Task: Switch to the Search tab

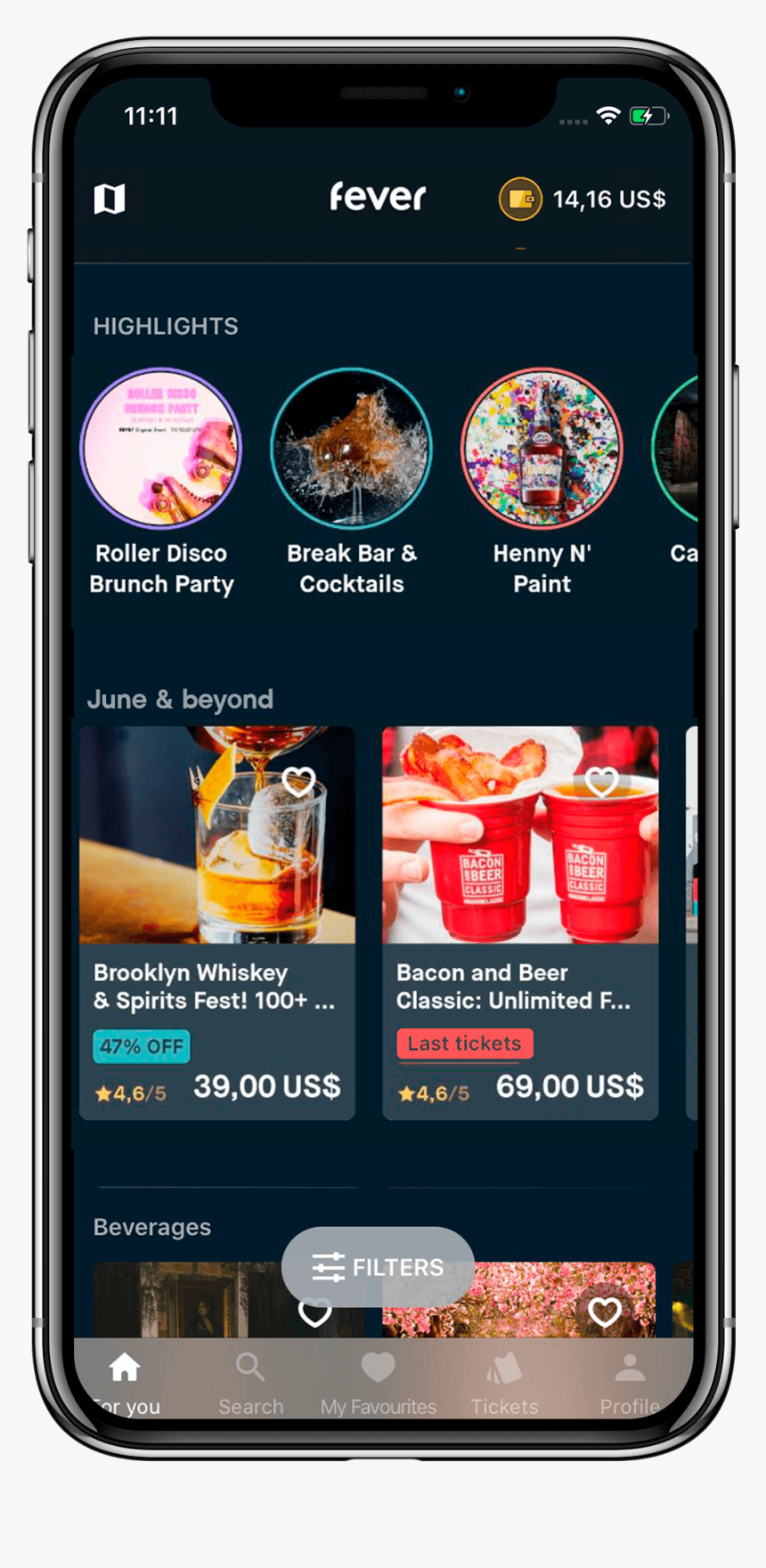Action: pyautogui.click(x=250, y=1383)
